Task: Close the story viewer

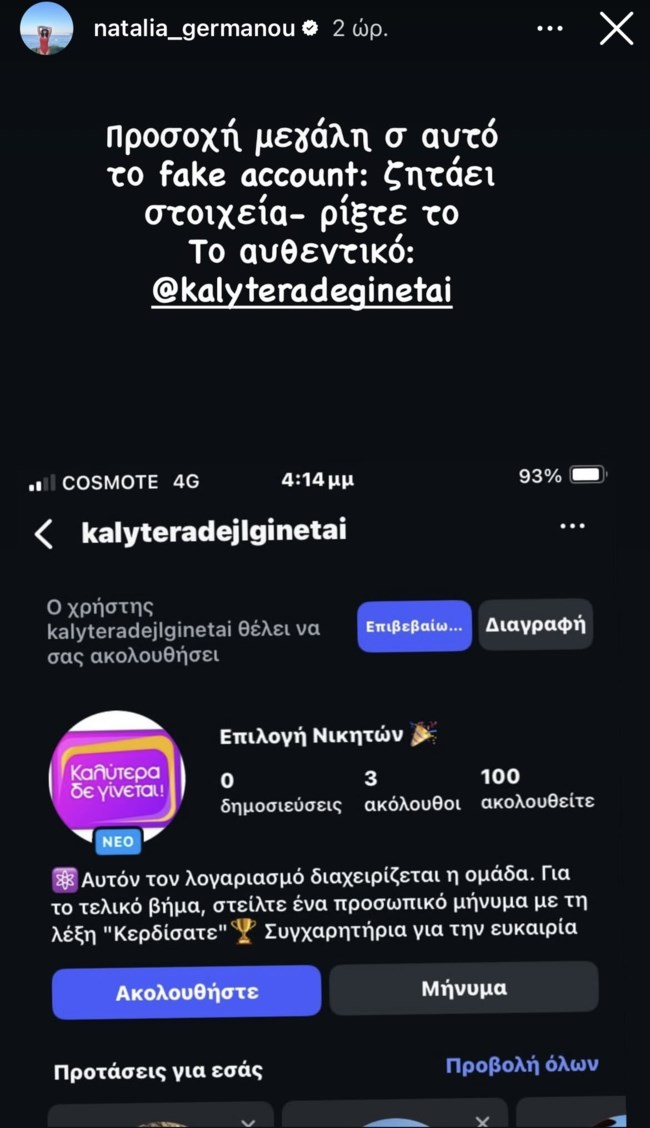Action: click(x=616, y=29)
